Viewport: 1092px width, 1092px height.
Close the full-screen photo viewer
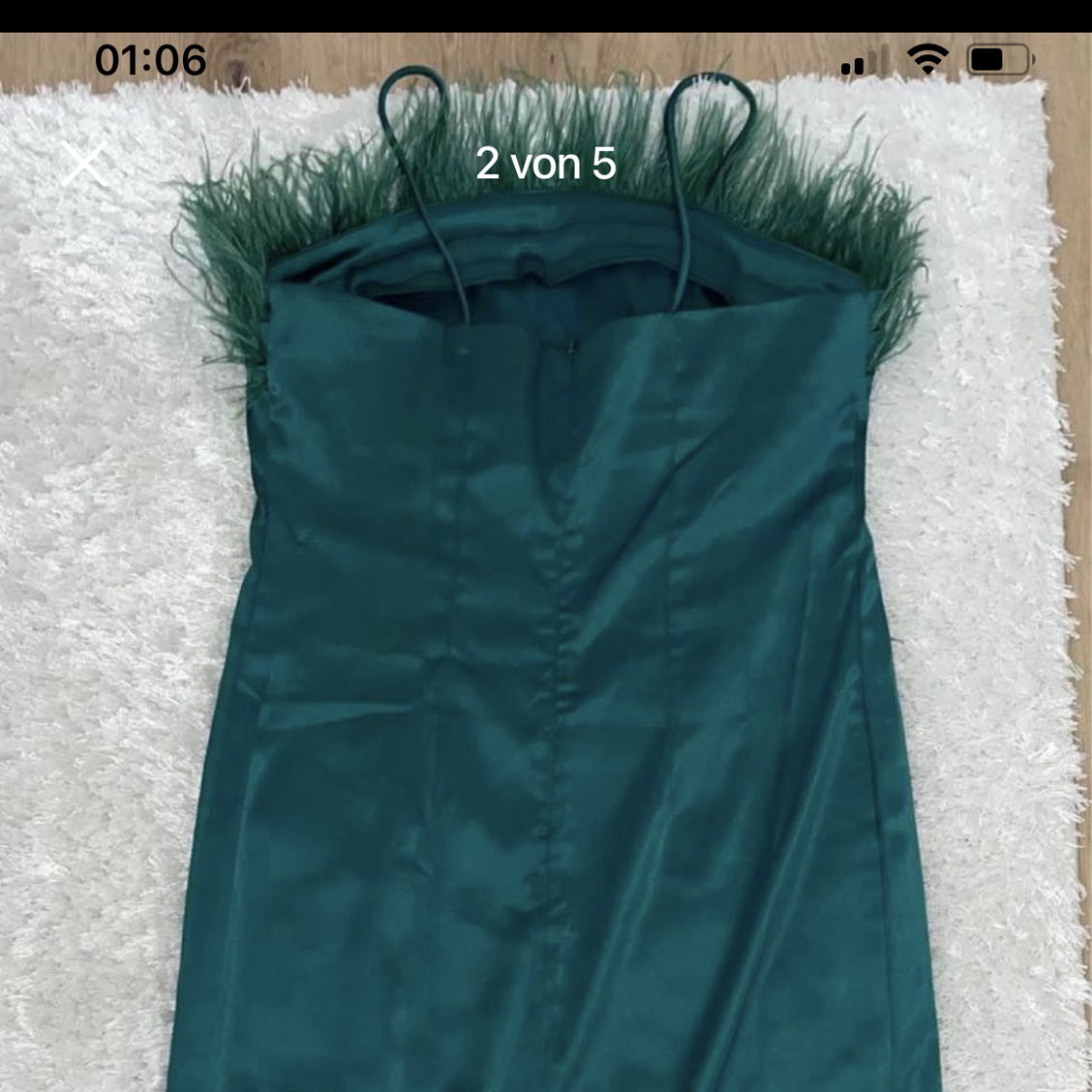pyautogui.click(x=85, y=164)
